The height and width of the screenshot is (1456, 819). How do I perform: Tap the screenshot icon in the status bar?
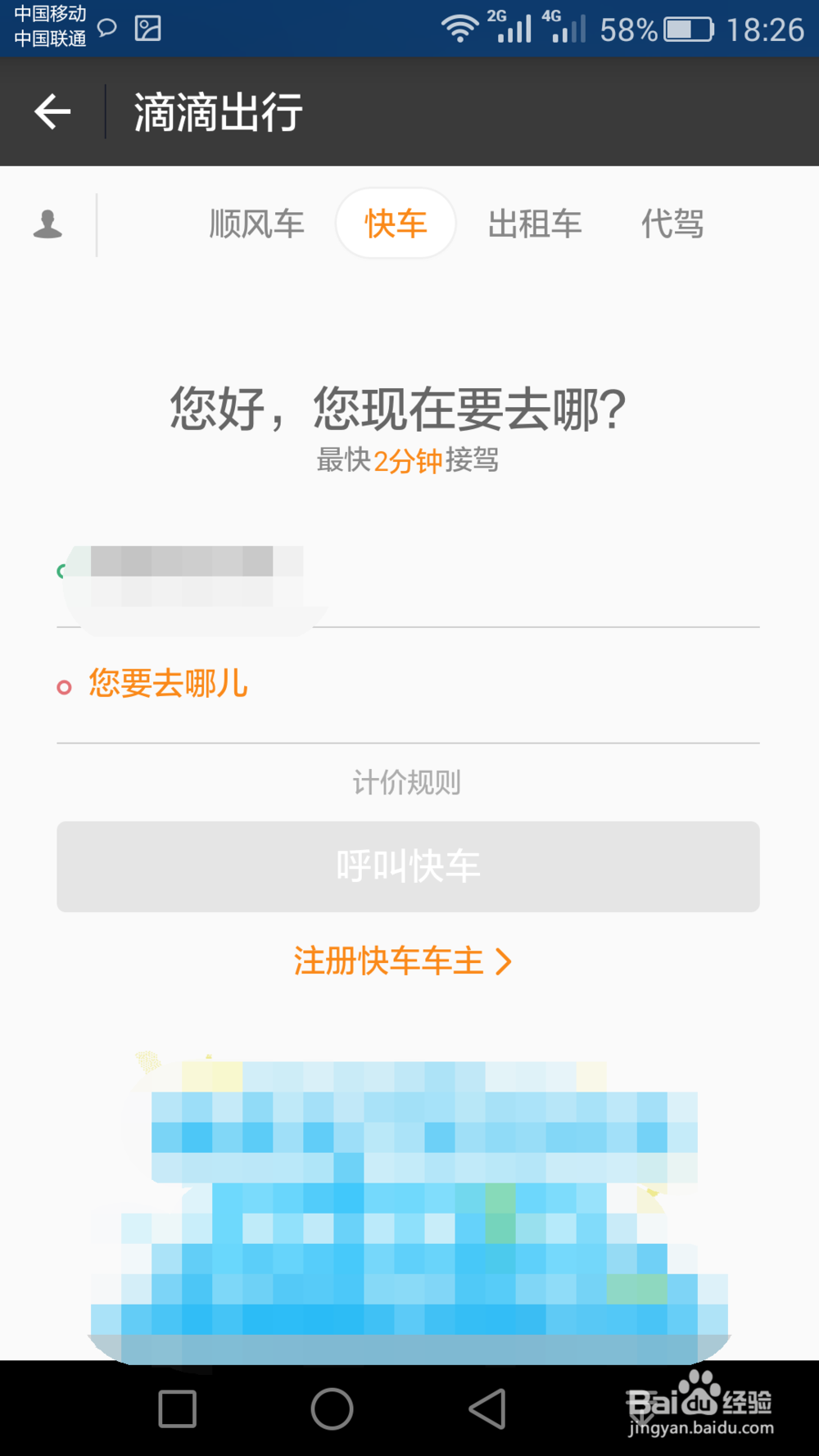pos(148,27)
